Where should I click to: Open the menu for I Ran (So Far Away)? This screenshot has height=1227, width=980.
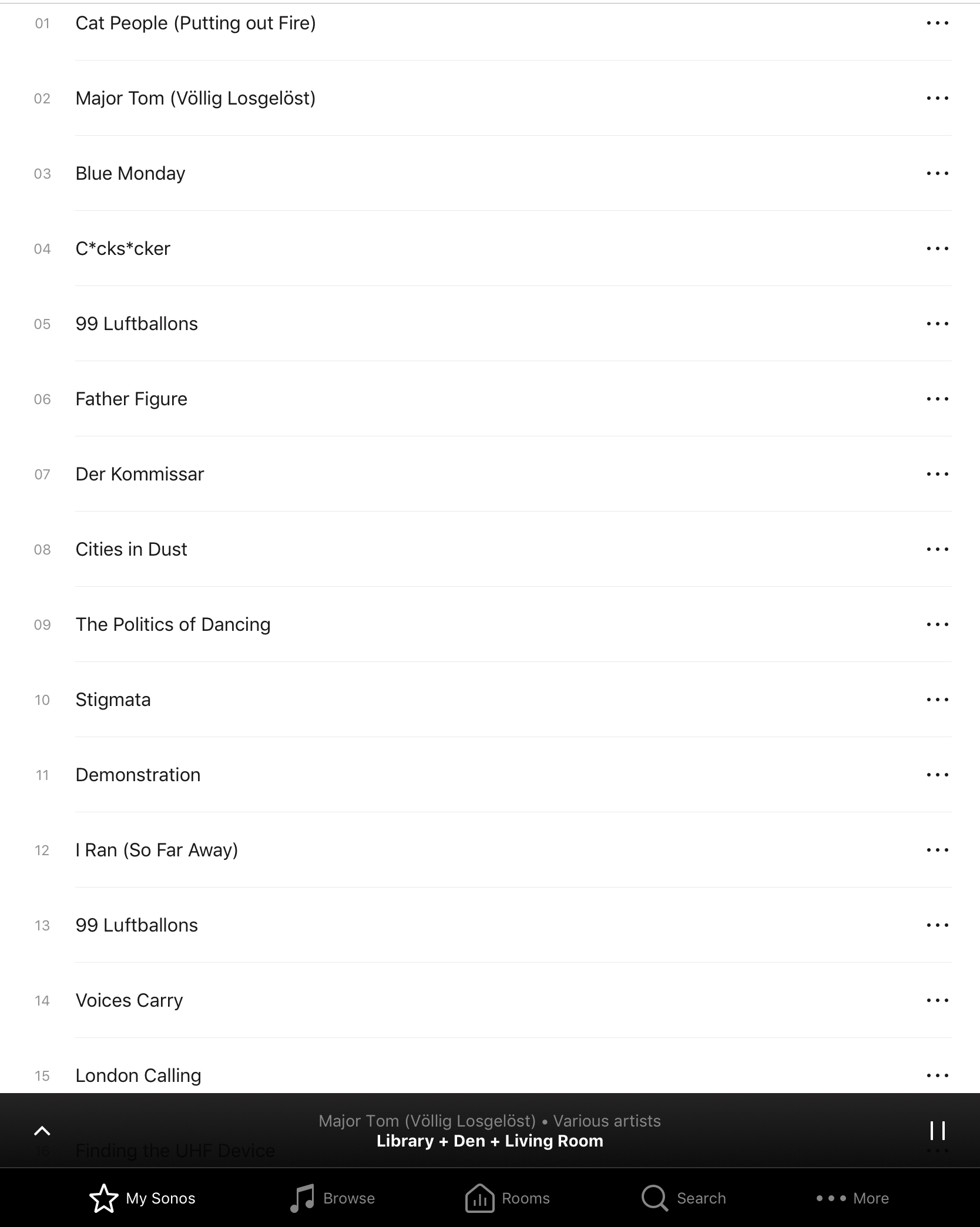point(937,851)
